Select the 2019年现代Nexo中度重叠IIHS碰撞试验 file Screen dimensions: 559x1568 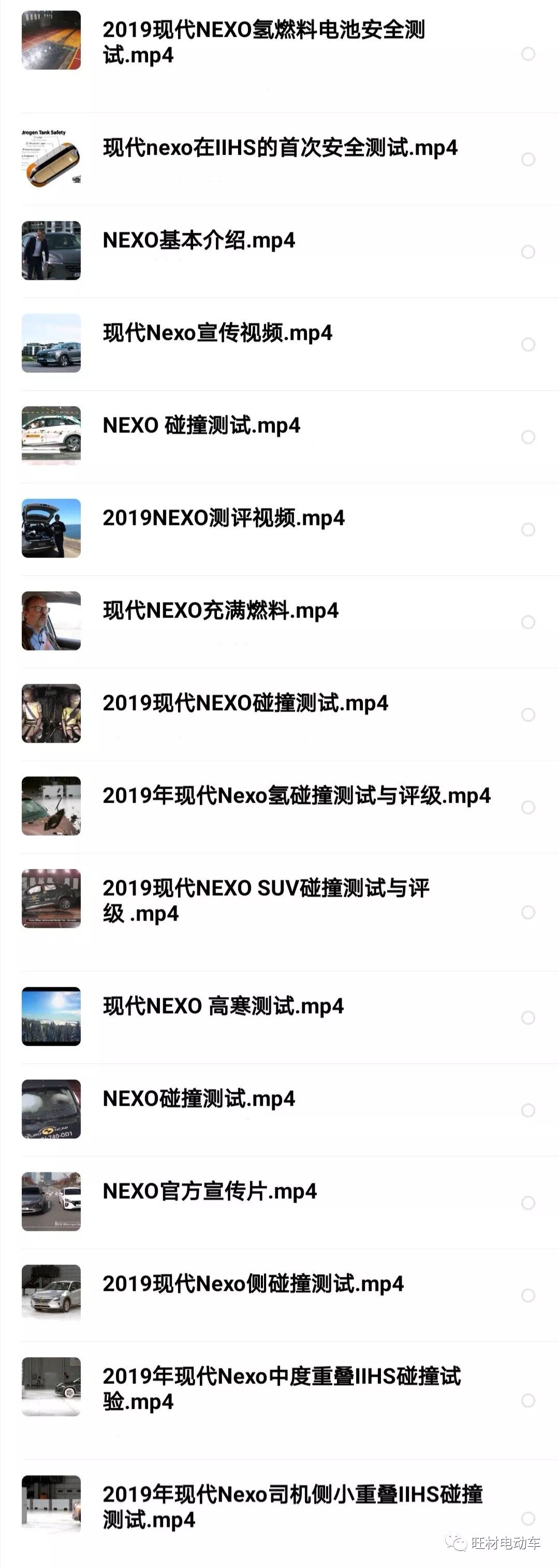coord(528,1400)
